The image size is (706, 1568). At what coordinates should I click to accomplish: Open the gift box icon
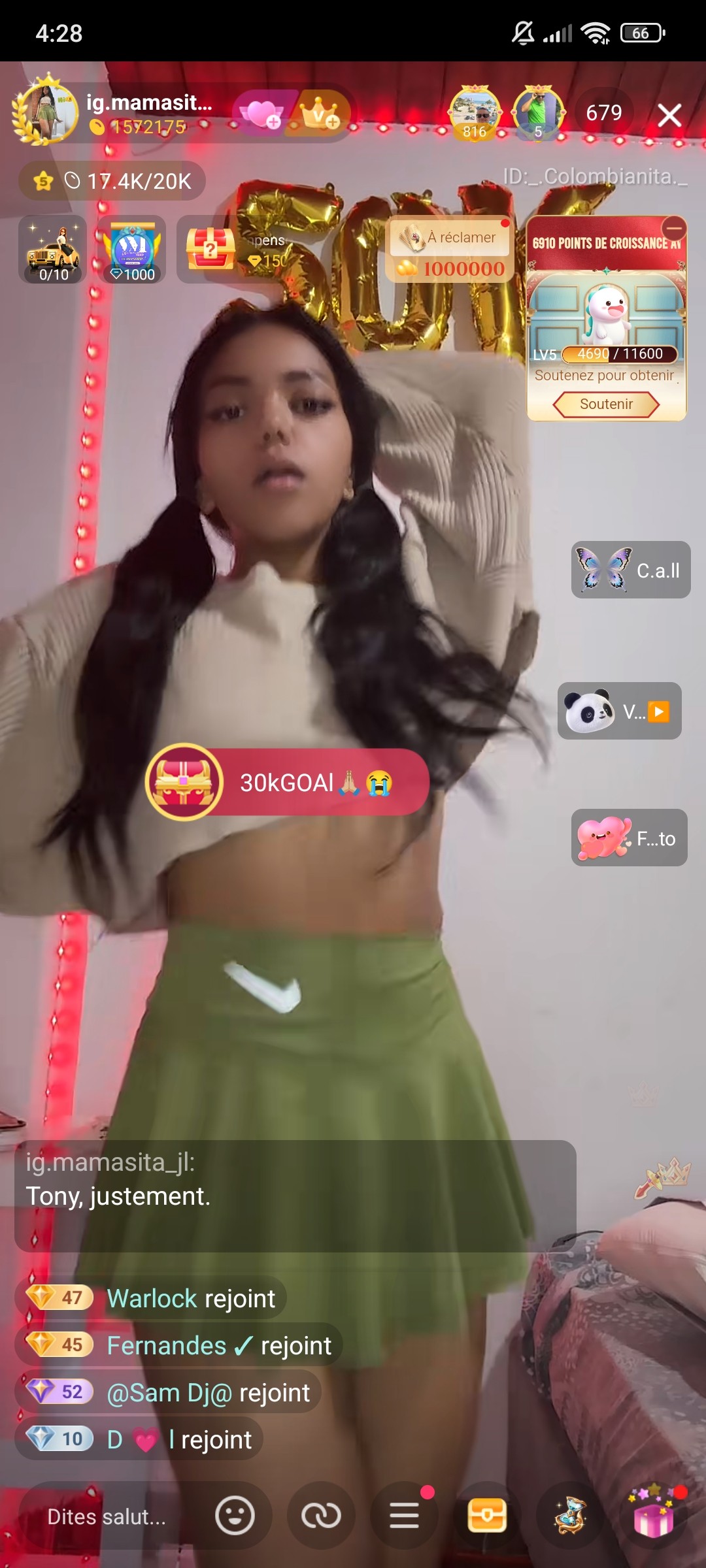pos(653,1515)
